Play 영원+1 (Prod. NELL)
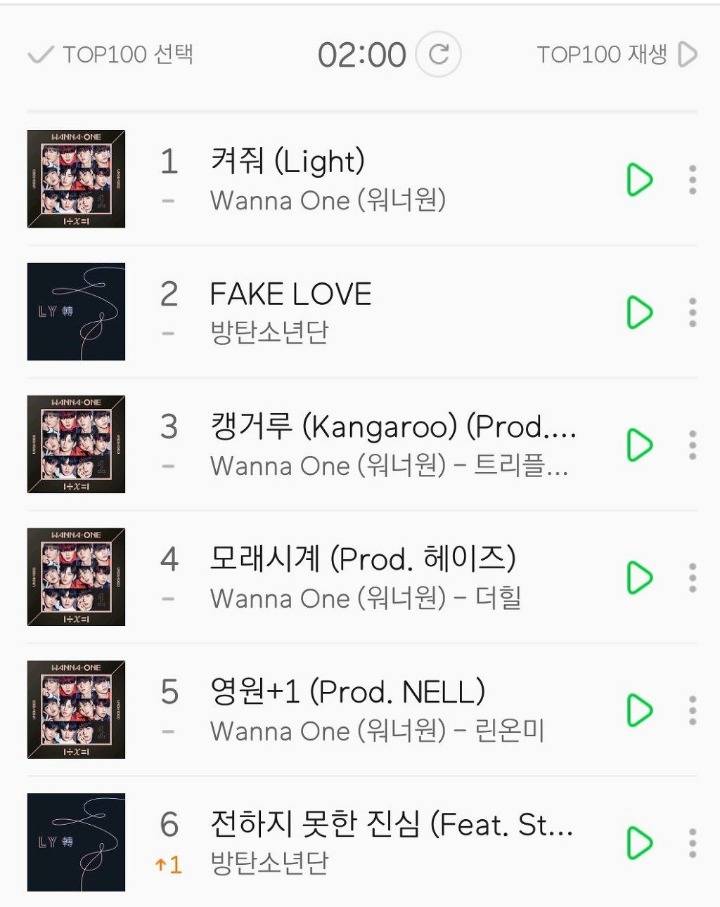Image resolution: width=720 pixels, height=907 pixels. (638, 710)
